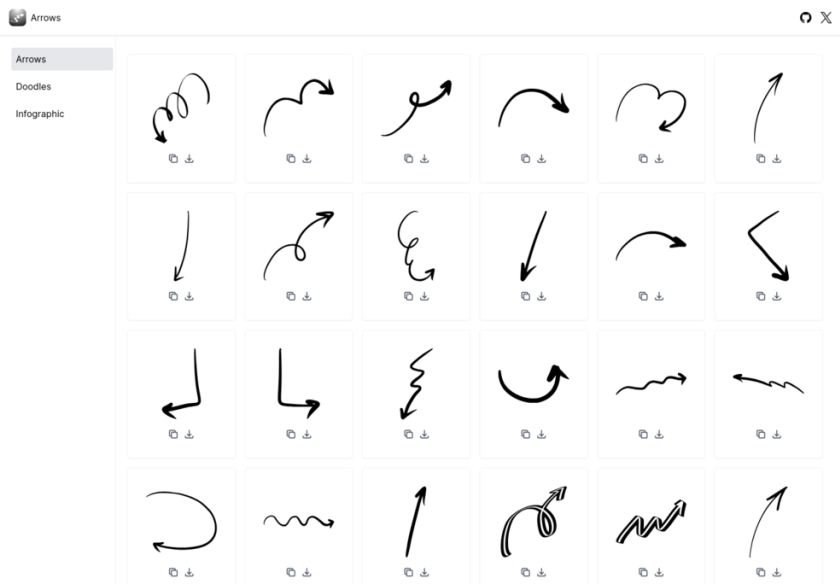Screen dimensions: 840x584
Task: Download the thick U-shaped arrow curving up
Action: (541, 434)
